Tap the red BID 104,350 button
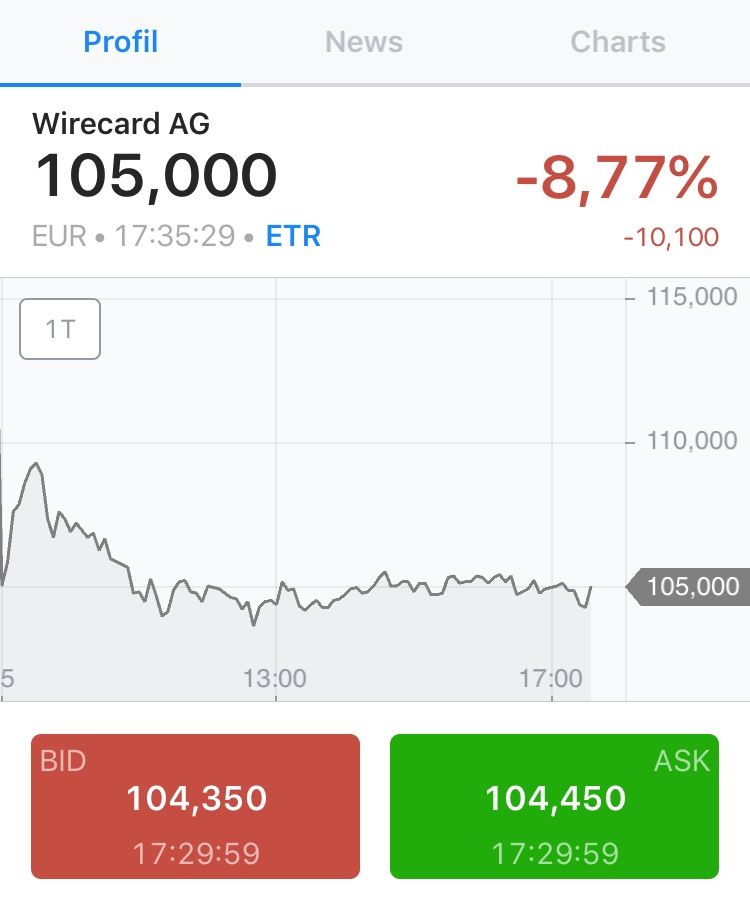Viewport: 750px width, 900px height. pyautogui.click(x=195, y=806)
